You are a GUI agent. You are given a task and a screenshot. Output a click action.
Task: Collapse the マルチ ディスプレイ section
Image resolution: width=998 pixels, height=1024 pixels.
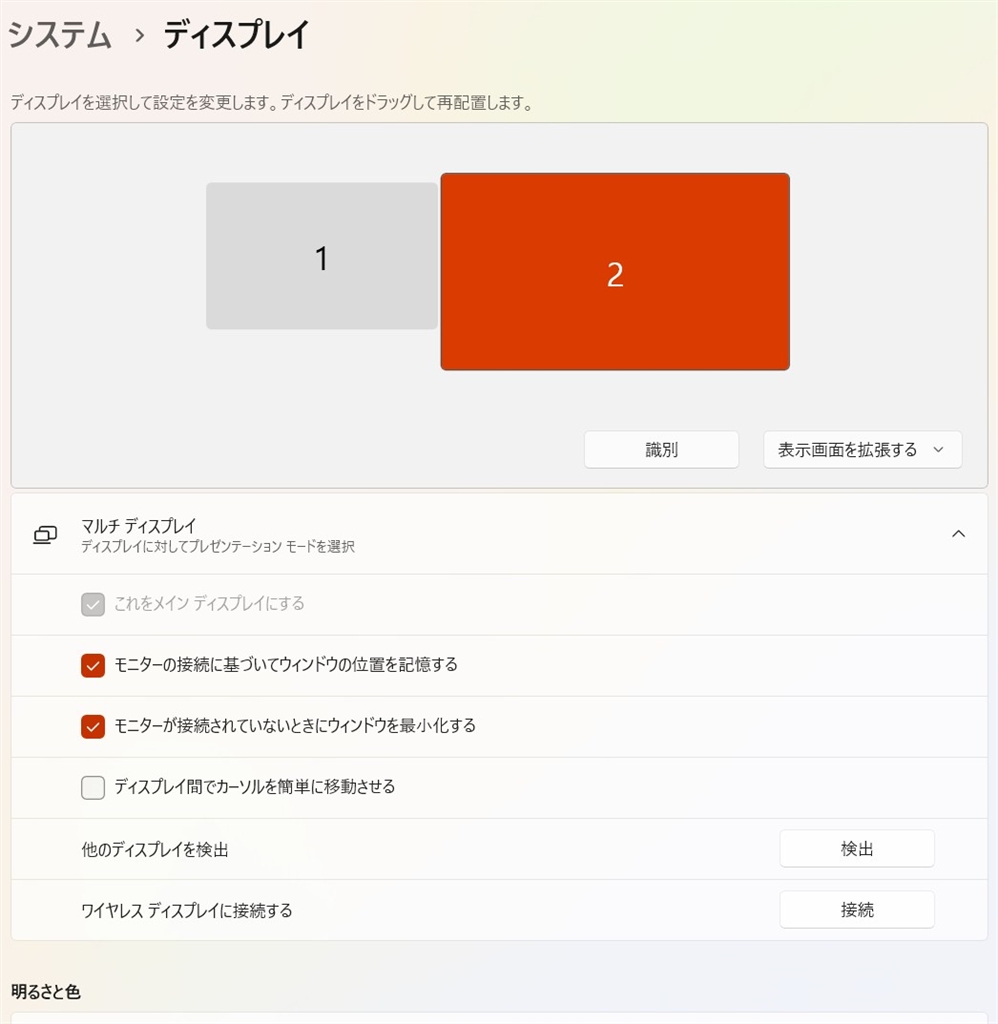[x=957, y=534]
